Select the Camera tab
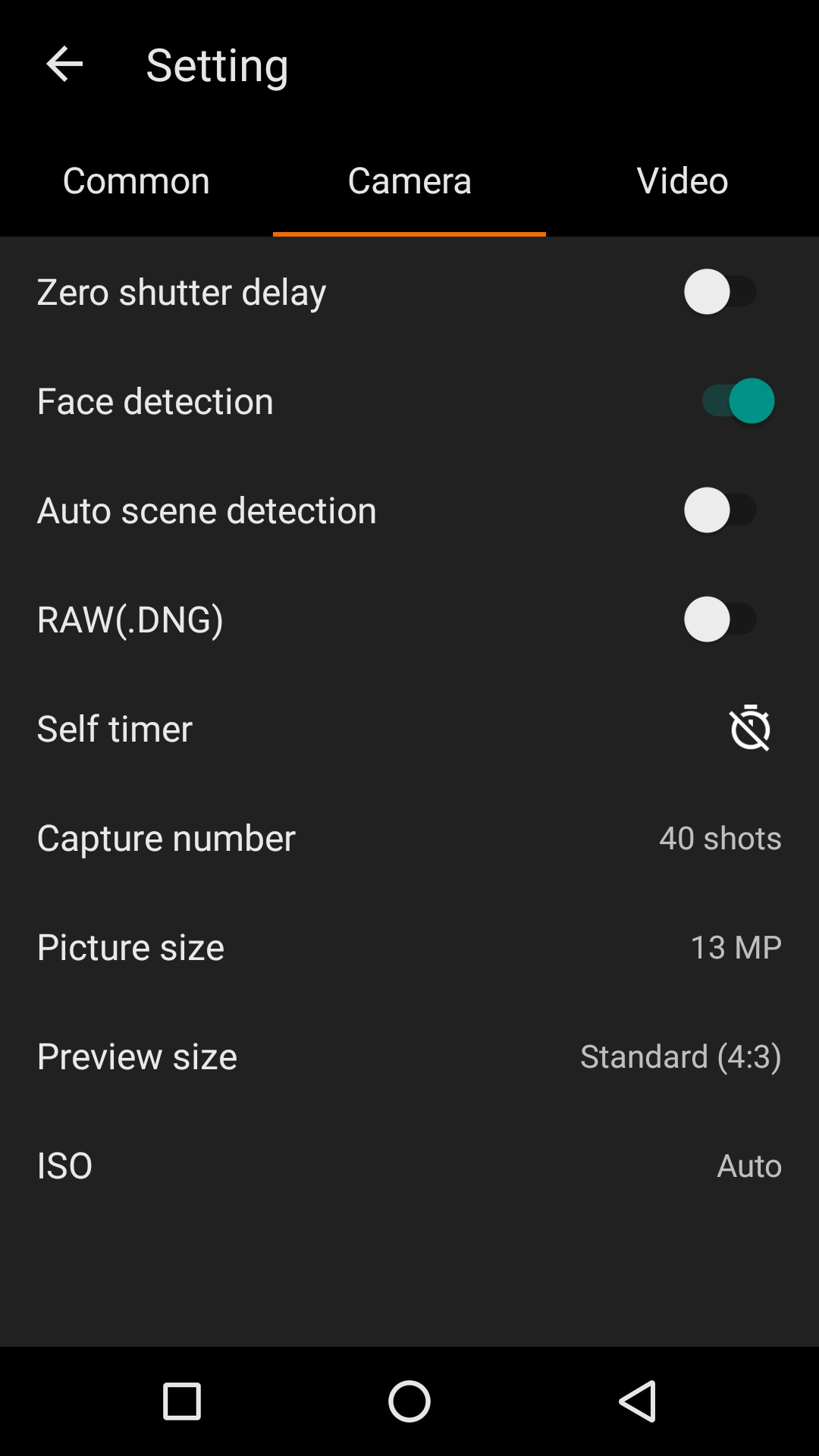This screenshot has width=819, height=1456. (x=409, y=180)
